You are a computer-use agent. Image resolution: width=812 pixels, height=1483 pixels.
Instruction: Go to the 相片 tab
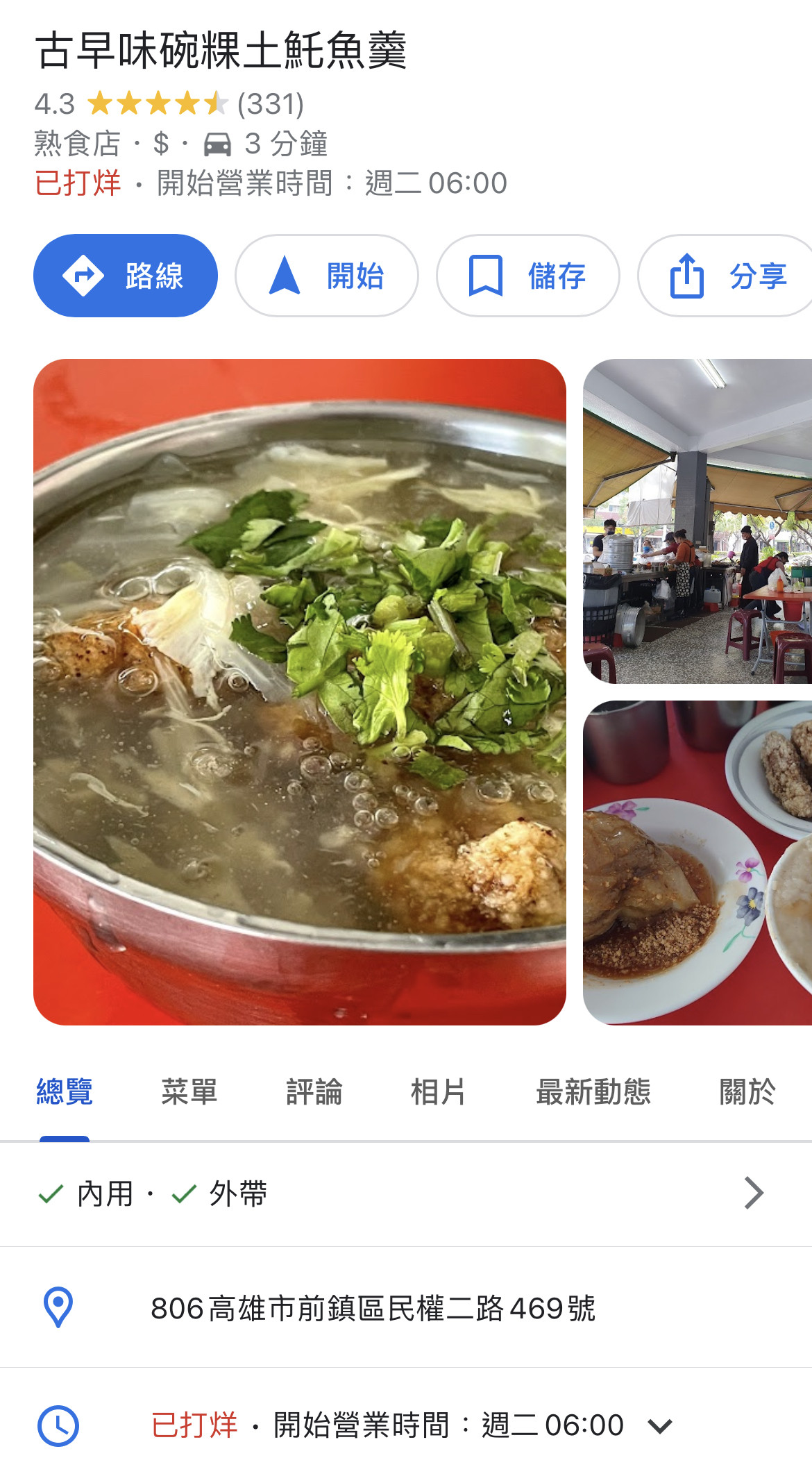click(439, 1092)
